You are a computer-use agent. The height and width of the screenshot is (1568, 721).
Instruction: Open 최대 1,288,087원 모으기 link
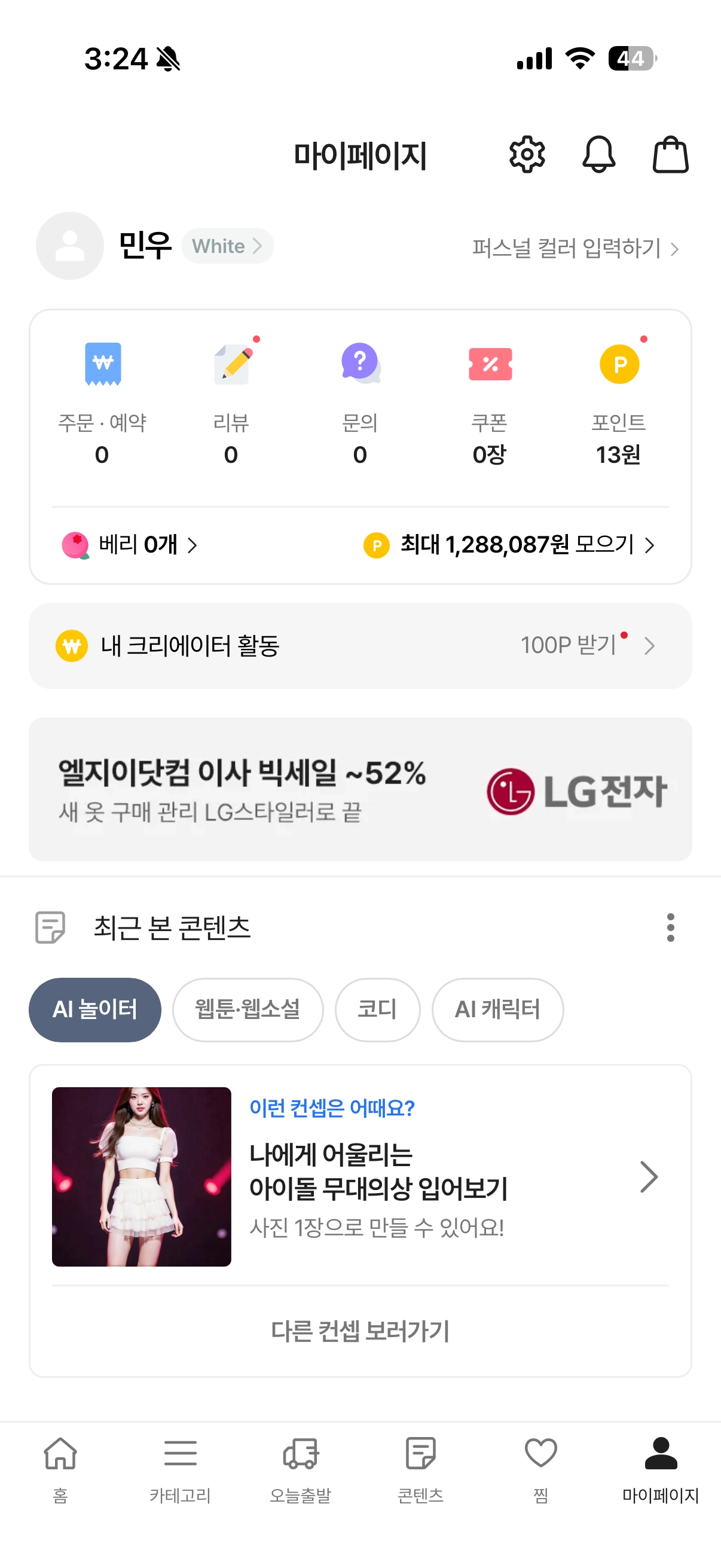coord(509,545)
